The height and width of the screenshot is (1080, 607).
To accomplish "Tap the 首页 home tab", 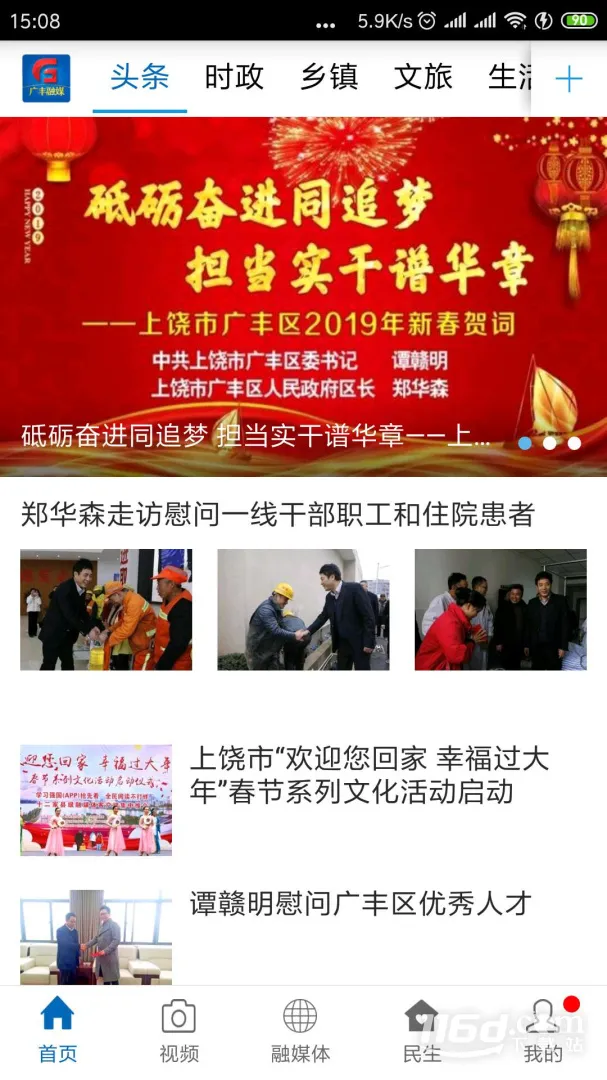I will tap(57, 1030).
